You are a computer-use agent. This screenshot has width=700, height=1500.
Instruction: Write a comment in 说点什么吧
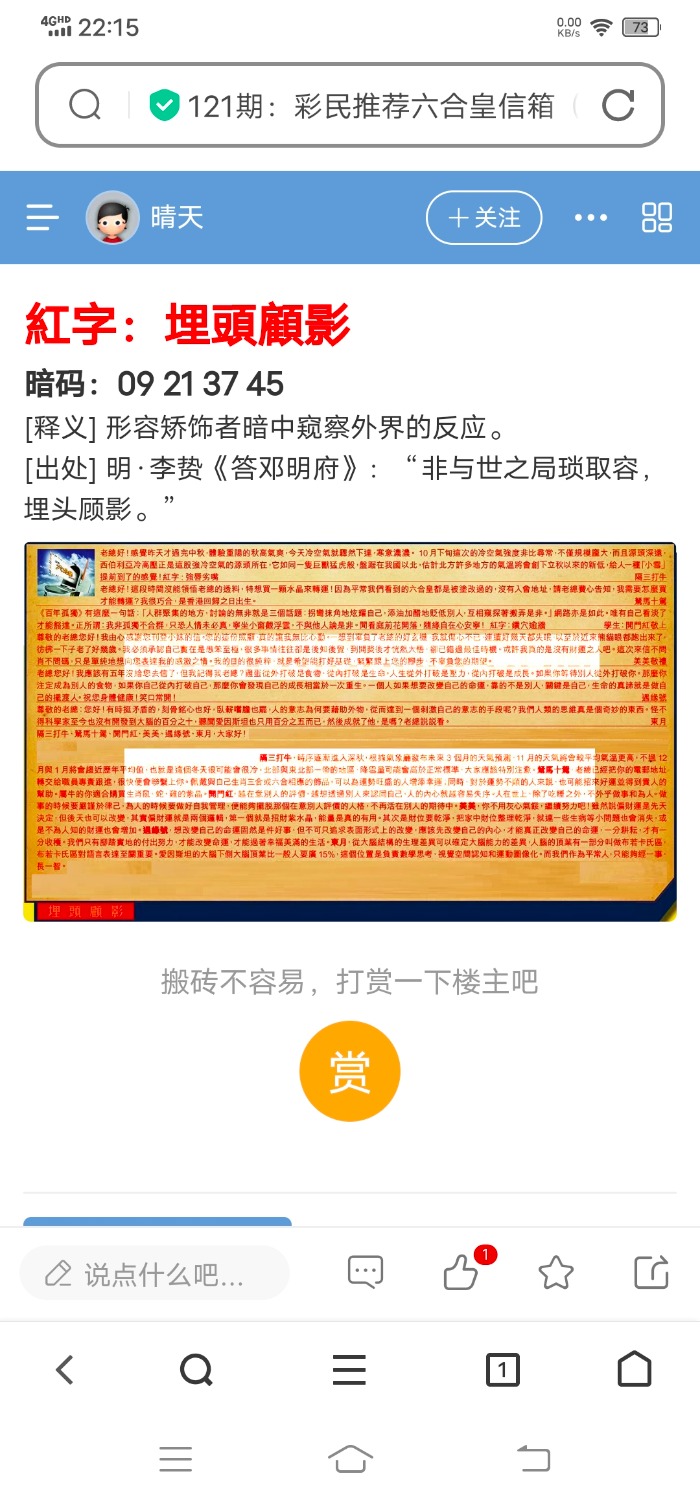pyautogui.click(x=155, y=1273)
